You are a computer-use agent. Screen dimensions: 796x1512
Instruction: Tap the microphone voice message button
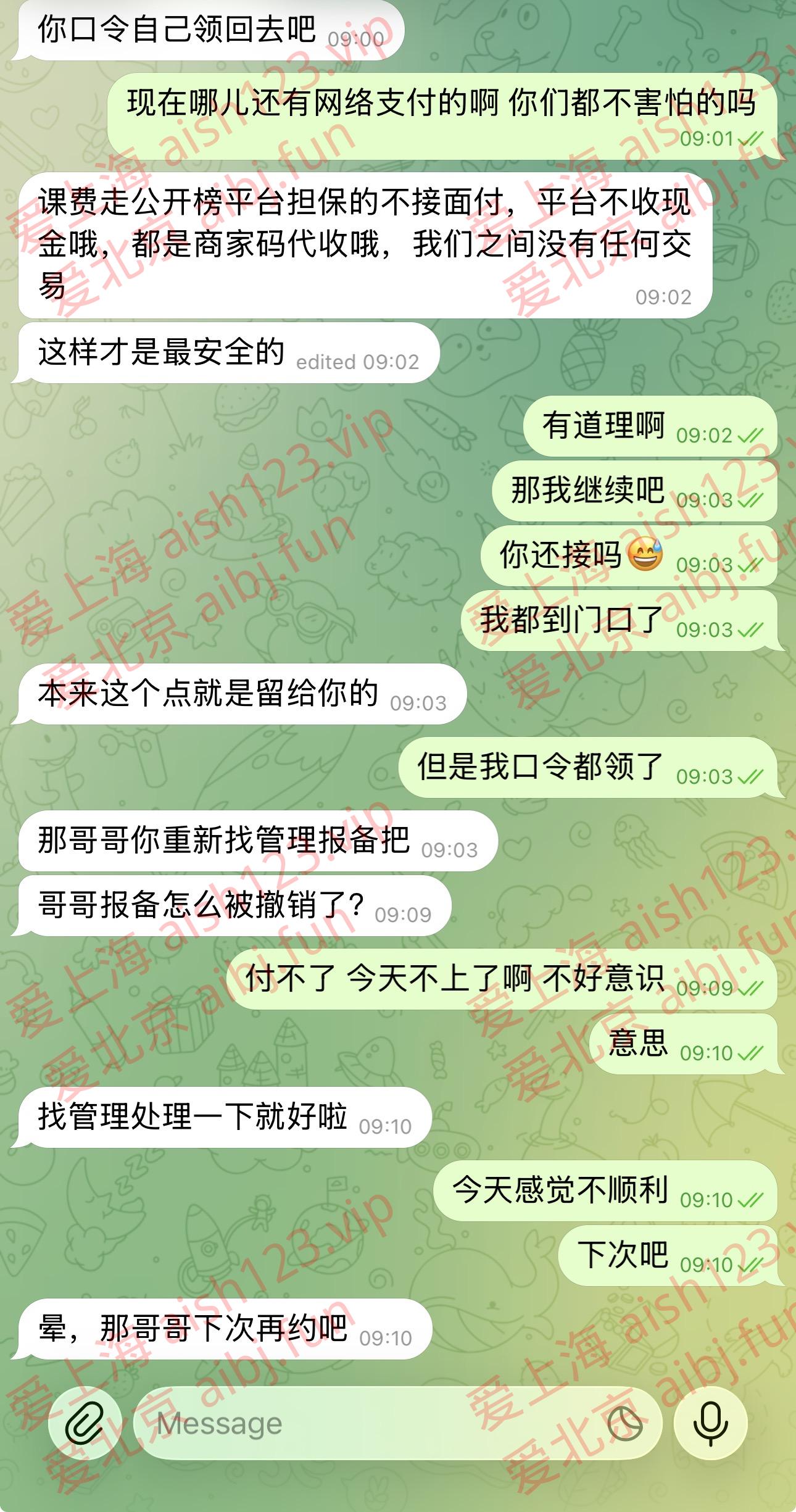tap(710, 1423)
